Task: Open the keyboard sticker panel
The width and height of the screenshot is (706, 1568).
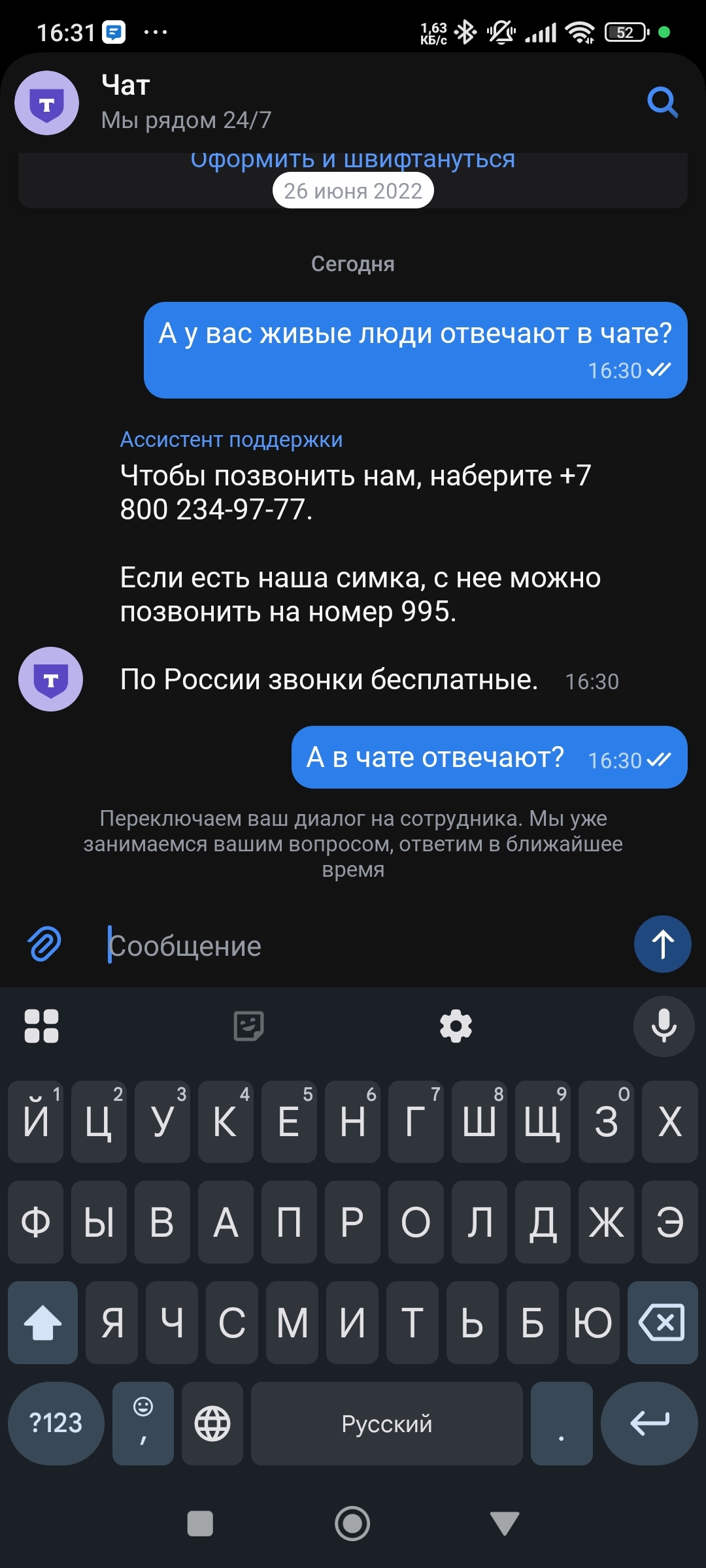Action: pos(249,1026)
